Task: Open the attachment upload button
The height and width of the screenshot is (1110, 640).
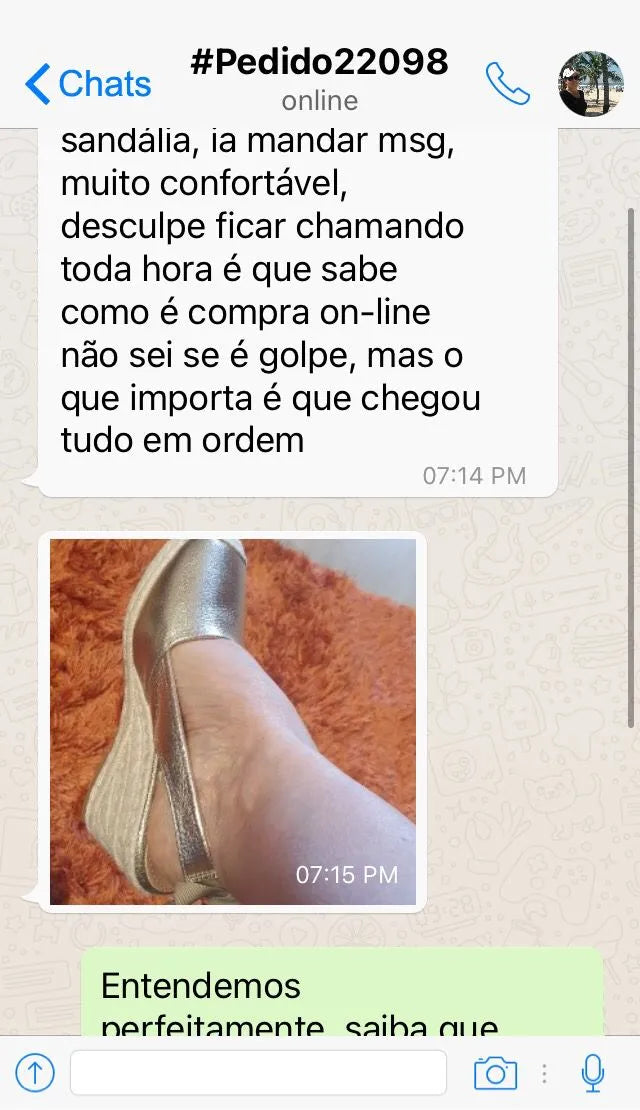Action: (x=35, y=1074)
